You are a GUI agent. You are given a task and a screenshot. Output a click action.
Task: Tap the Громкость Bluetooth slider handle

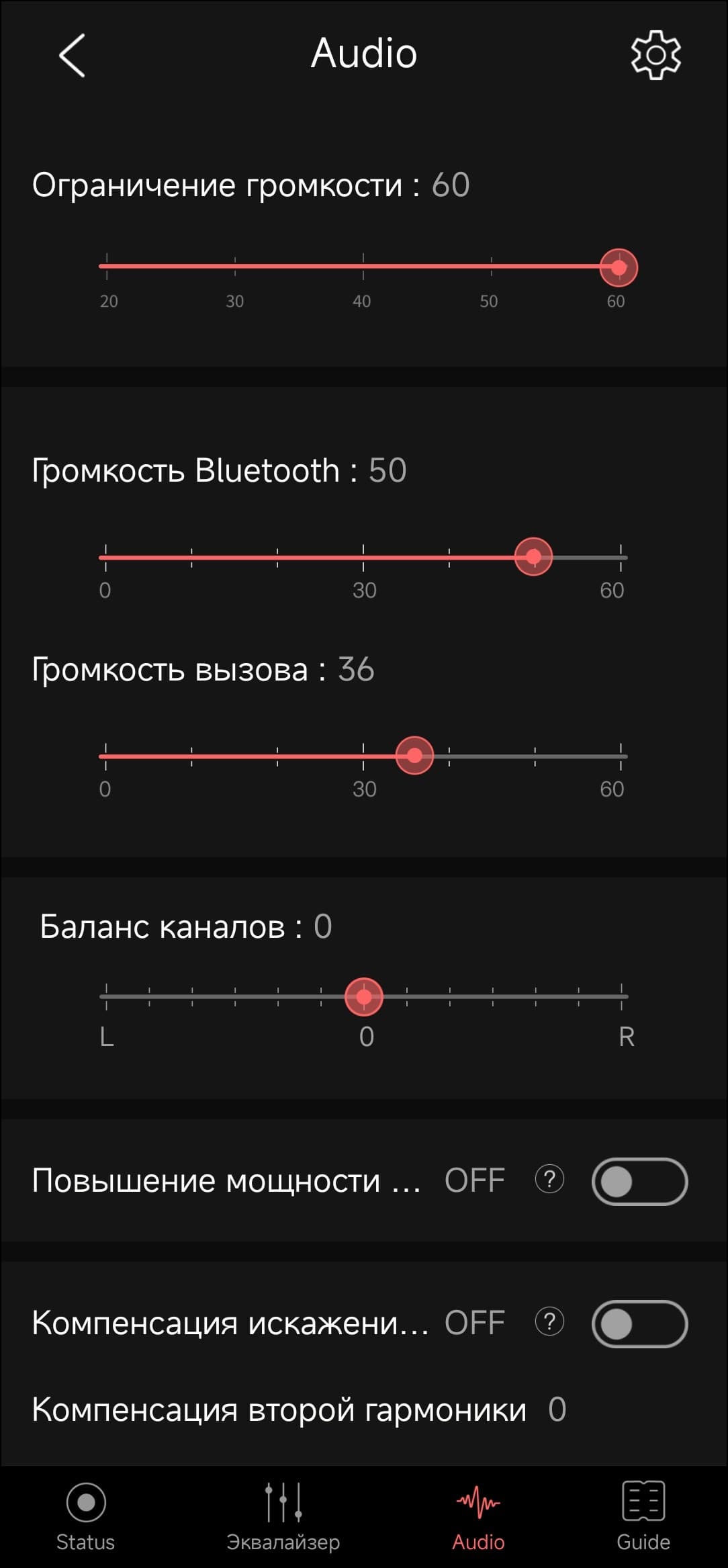(533, 557)
